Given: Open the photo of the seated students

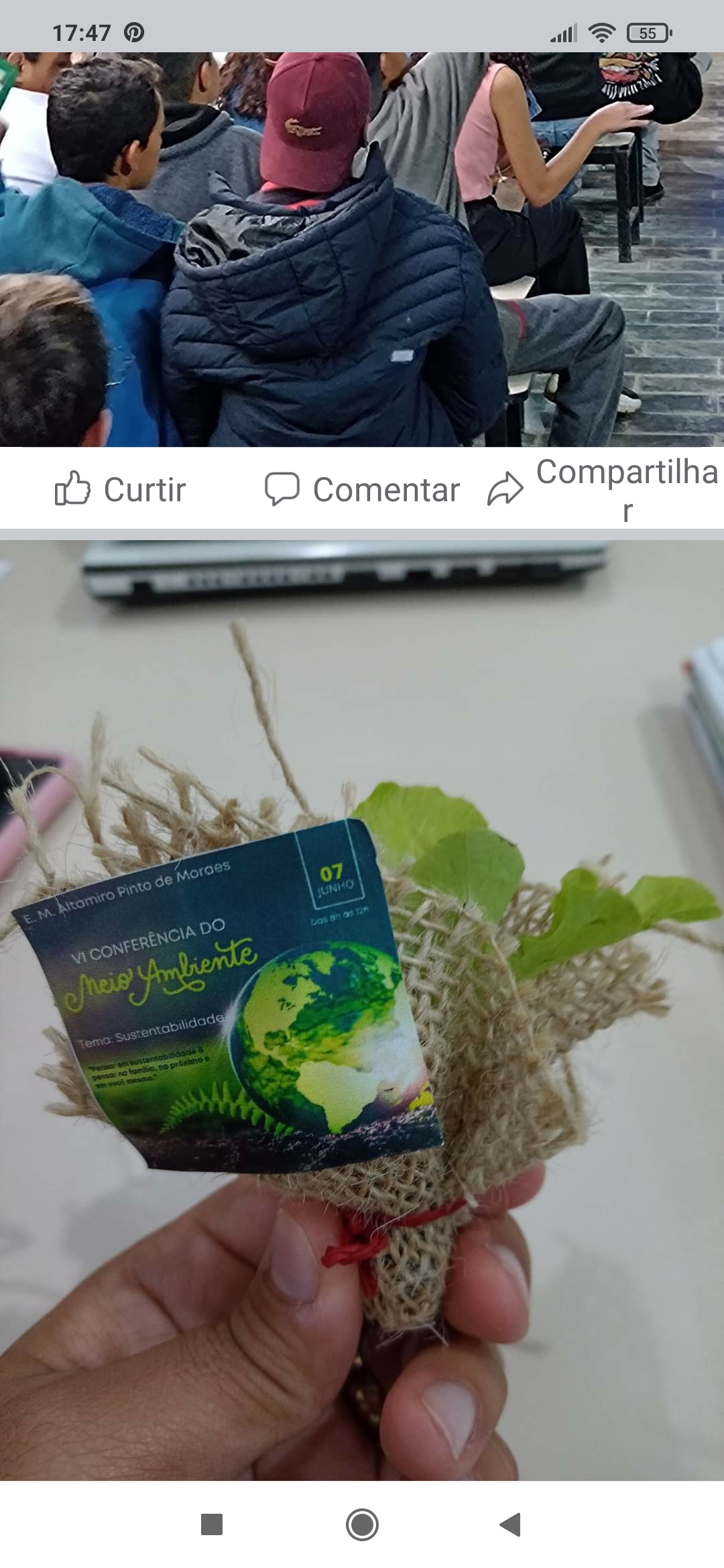Looking at the screenshot, I should [362, 249].
